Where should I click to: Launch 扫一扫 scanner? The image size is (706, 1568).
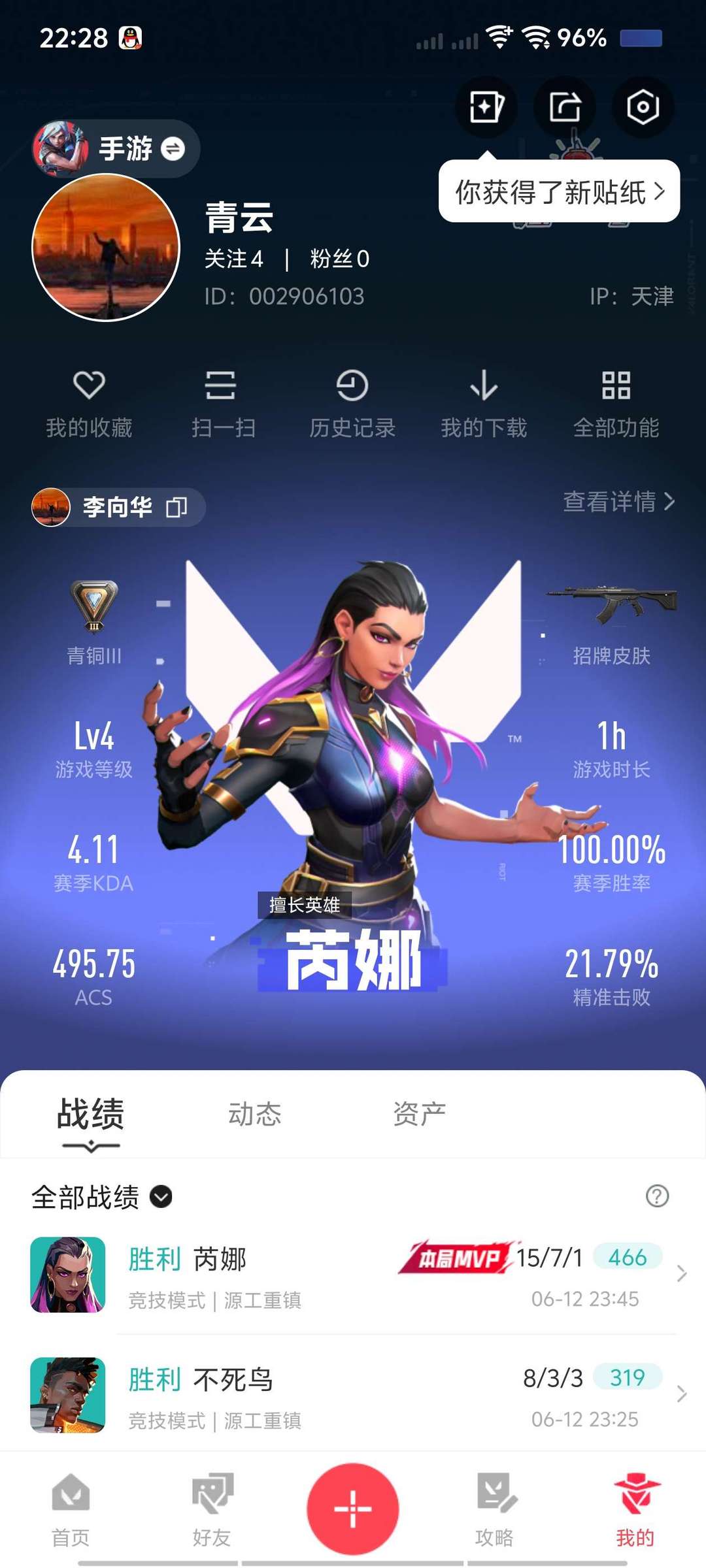[222, 404]
